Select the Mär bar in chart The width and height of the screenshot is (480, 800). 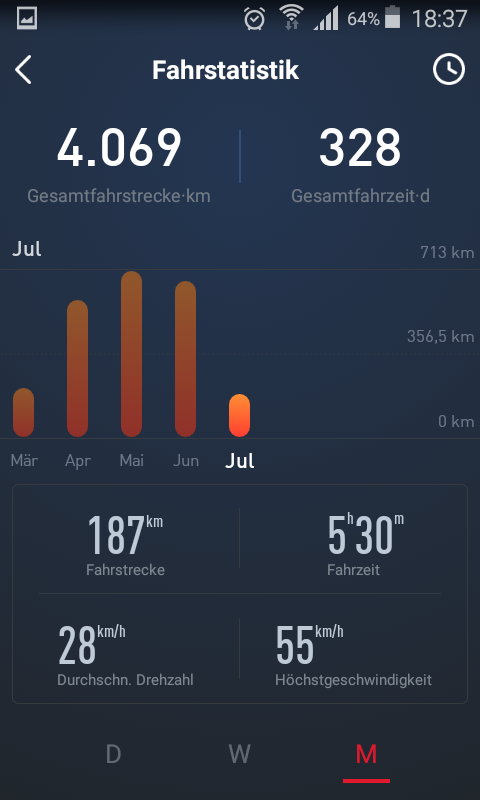[23, 412]
